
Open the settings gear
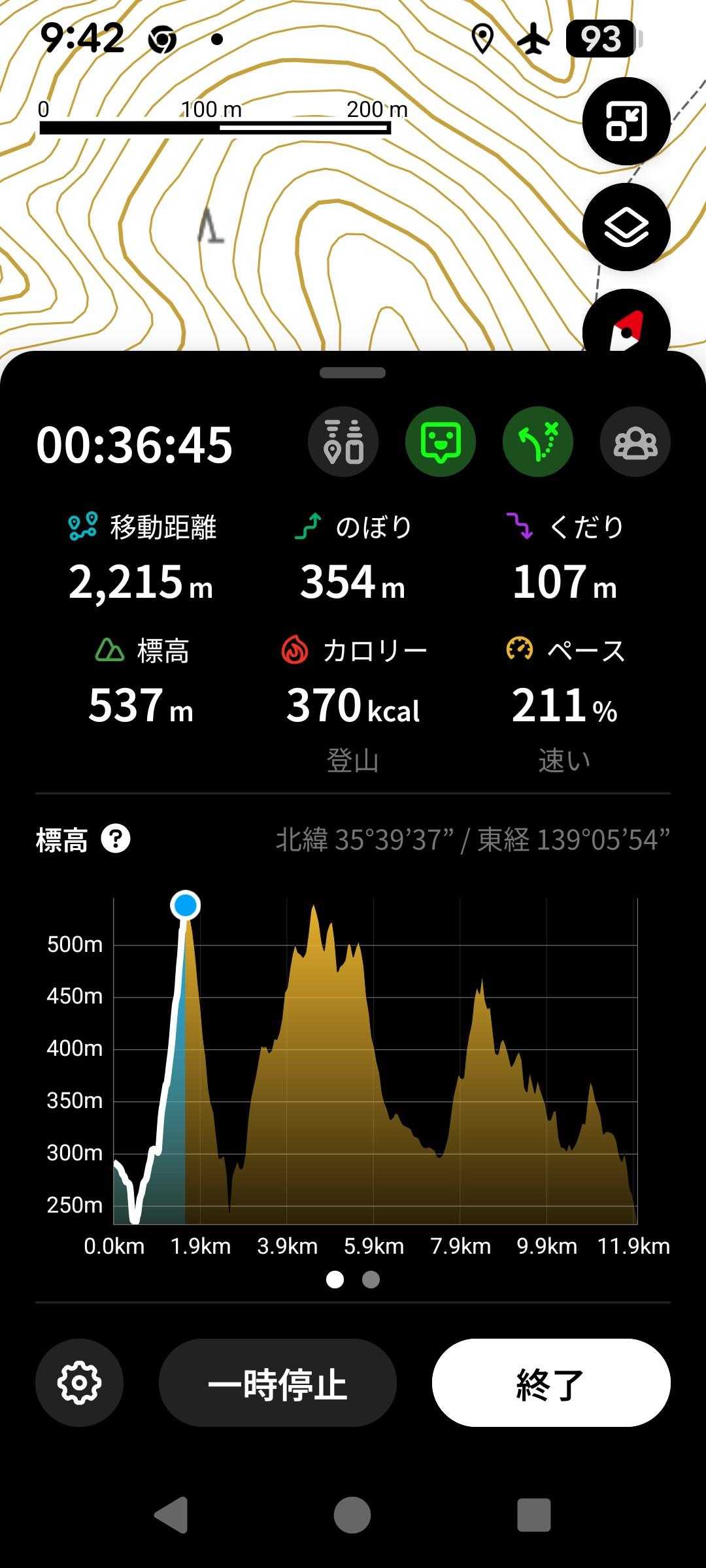coord(79,1382)
